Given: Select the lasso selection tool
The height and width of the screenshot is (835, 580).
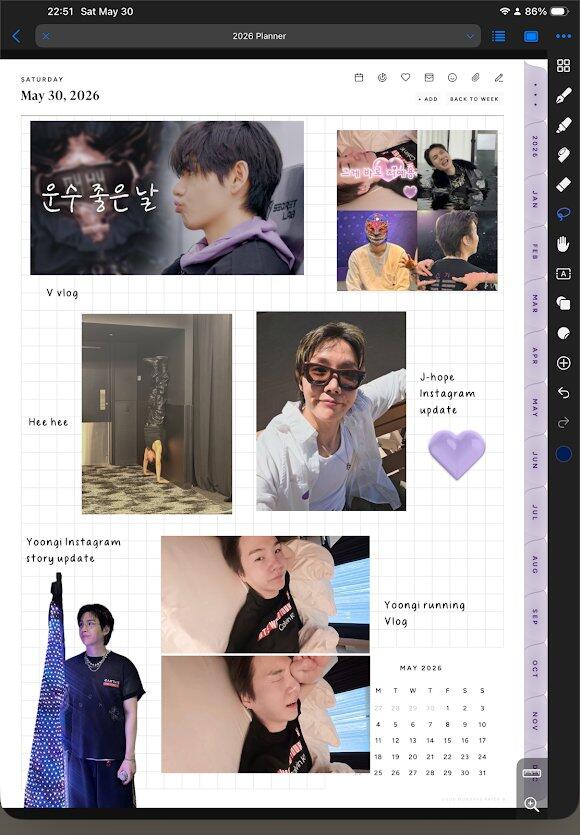Looking at the screenshot, I should [x=563, y=214].
